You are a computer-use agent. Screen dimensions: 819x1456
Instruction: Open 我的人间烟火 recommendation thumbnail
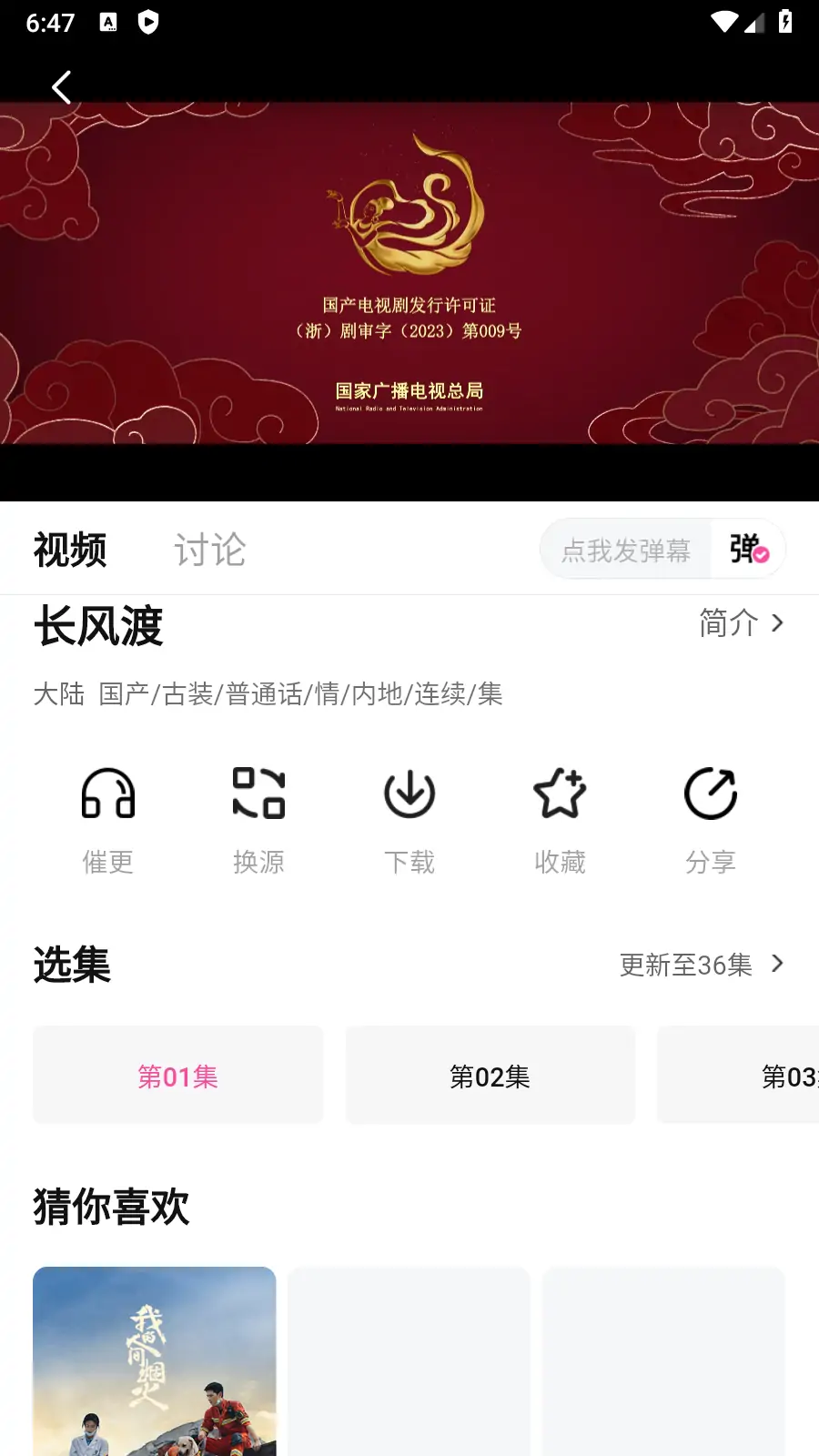coord(154,1360)
